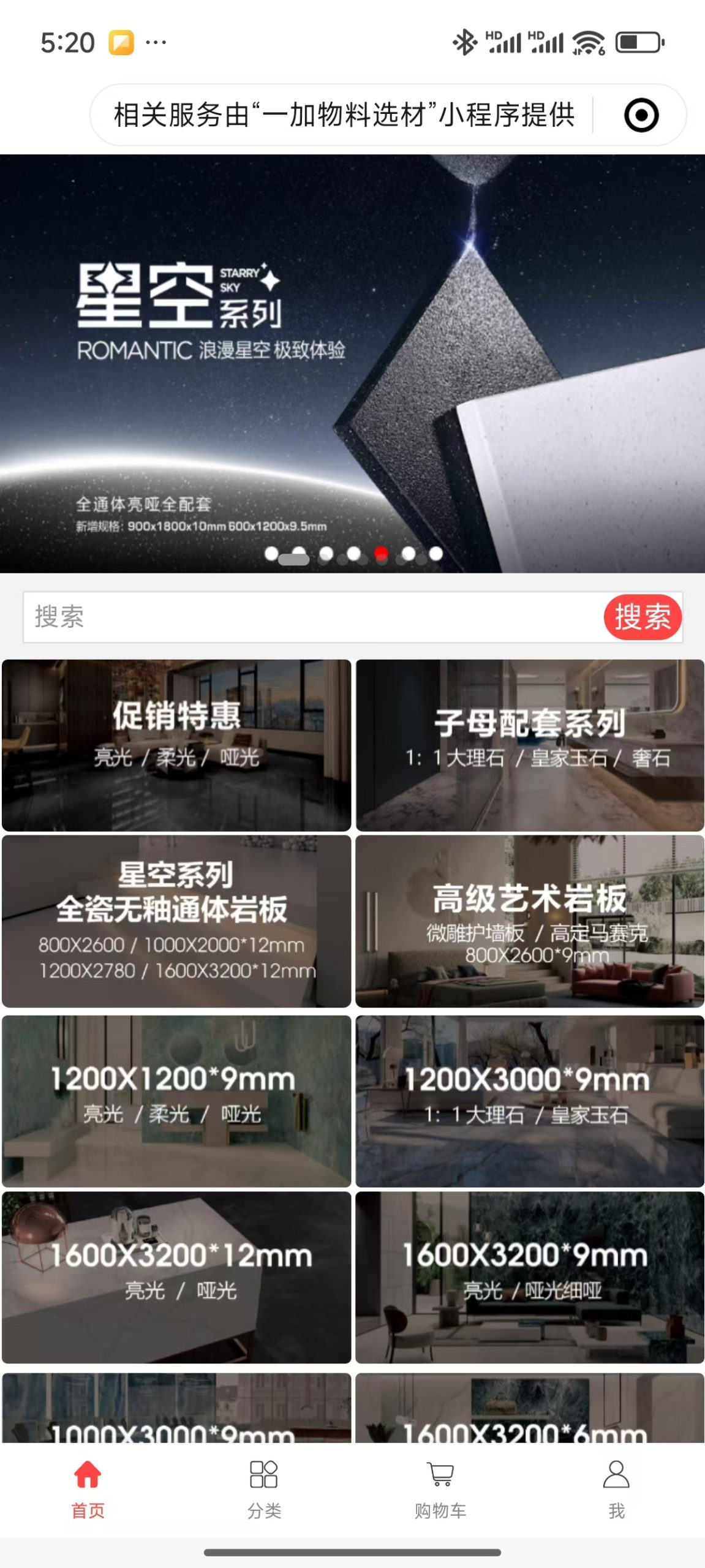Open the 1600X3200*12mm tile

176,1276
